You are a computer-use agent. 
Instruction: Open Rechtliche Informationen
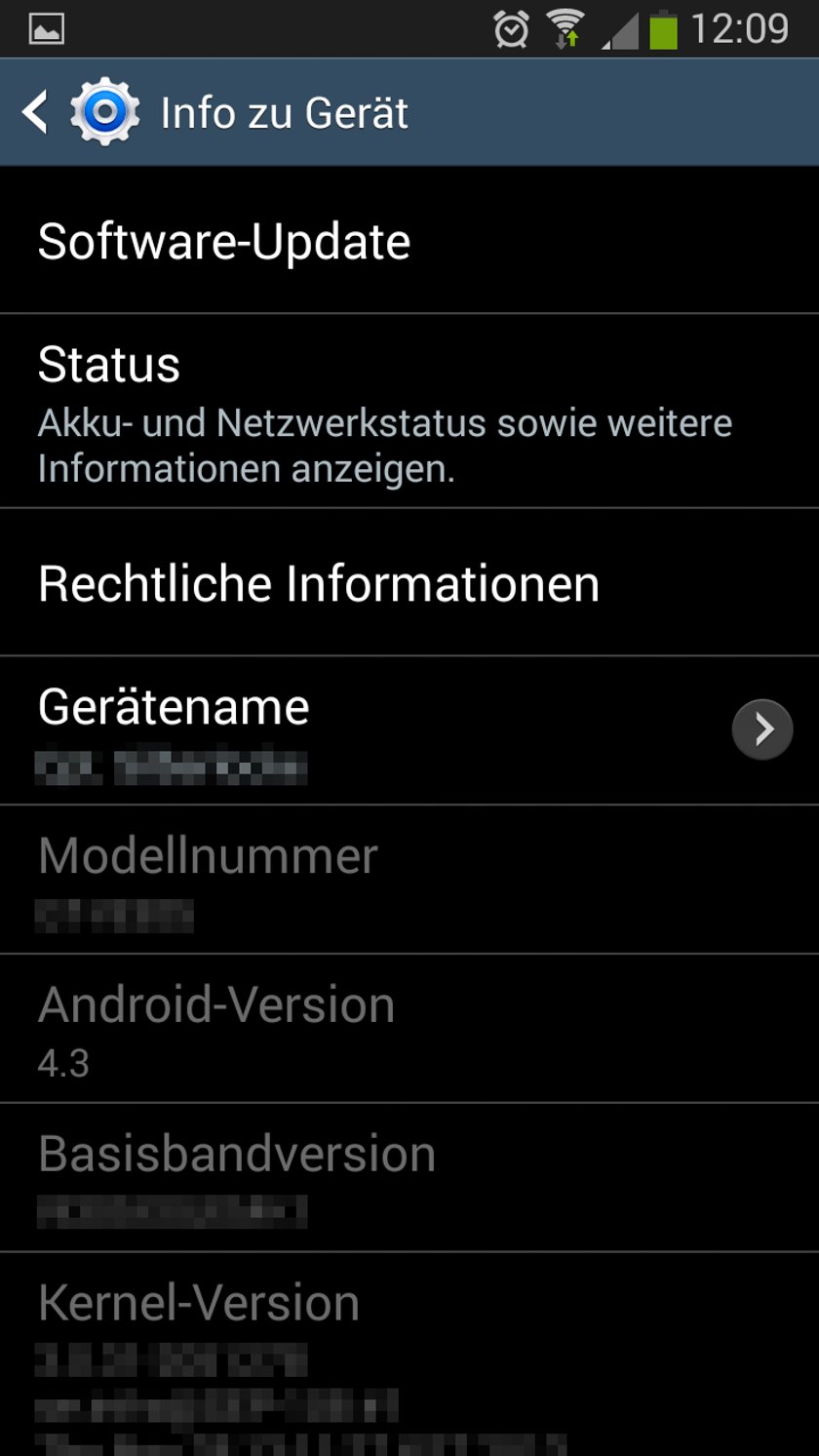409,582
